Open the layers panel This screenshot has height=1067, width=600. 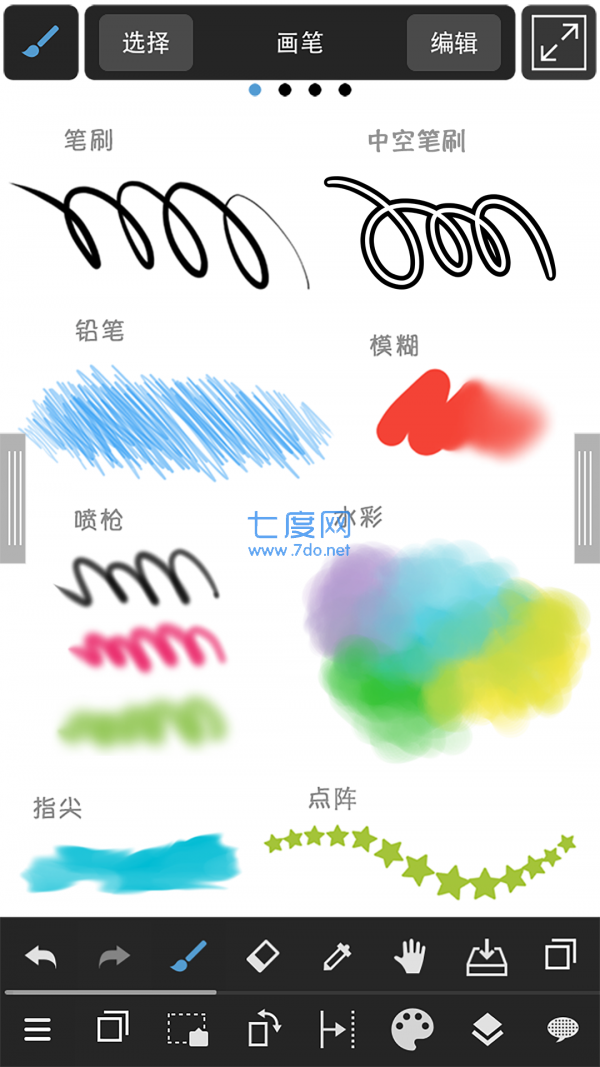(487, 1029)
